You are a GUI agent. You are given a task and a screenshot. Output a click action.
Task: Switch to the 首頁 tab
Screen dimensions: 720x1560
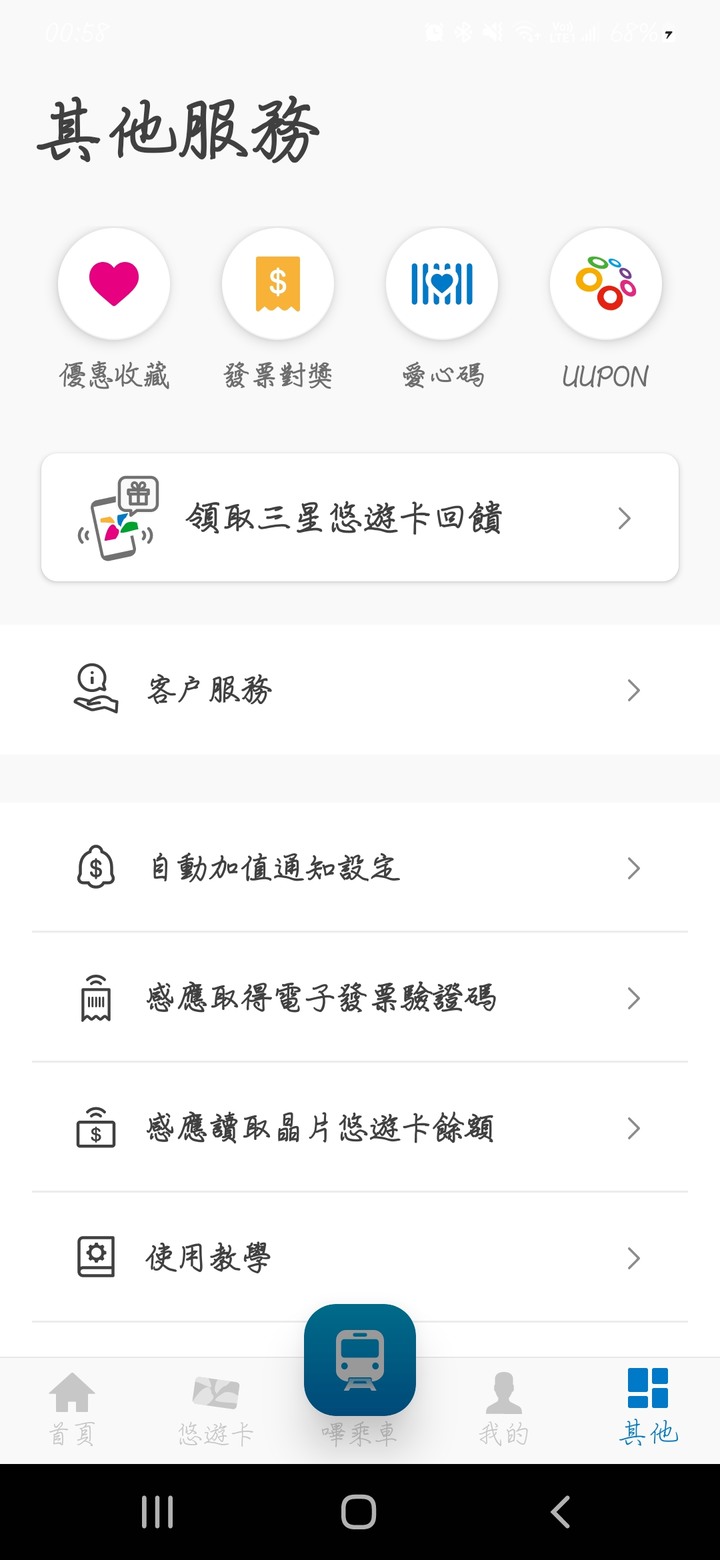(72, 1409)
